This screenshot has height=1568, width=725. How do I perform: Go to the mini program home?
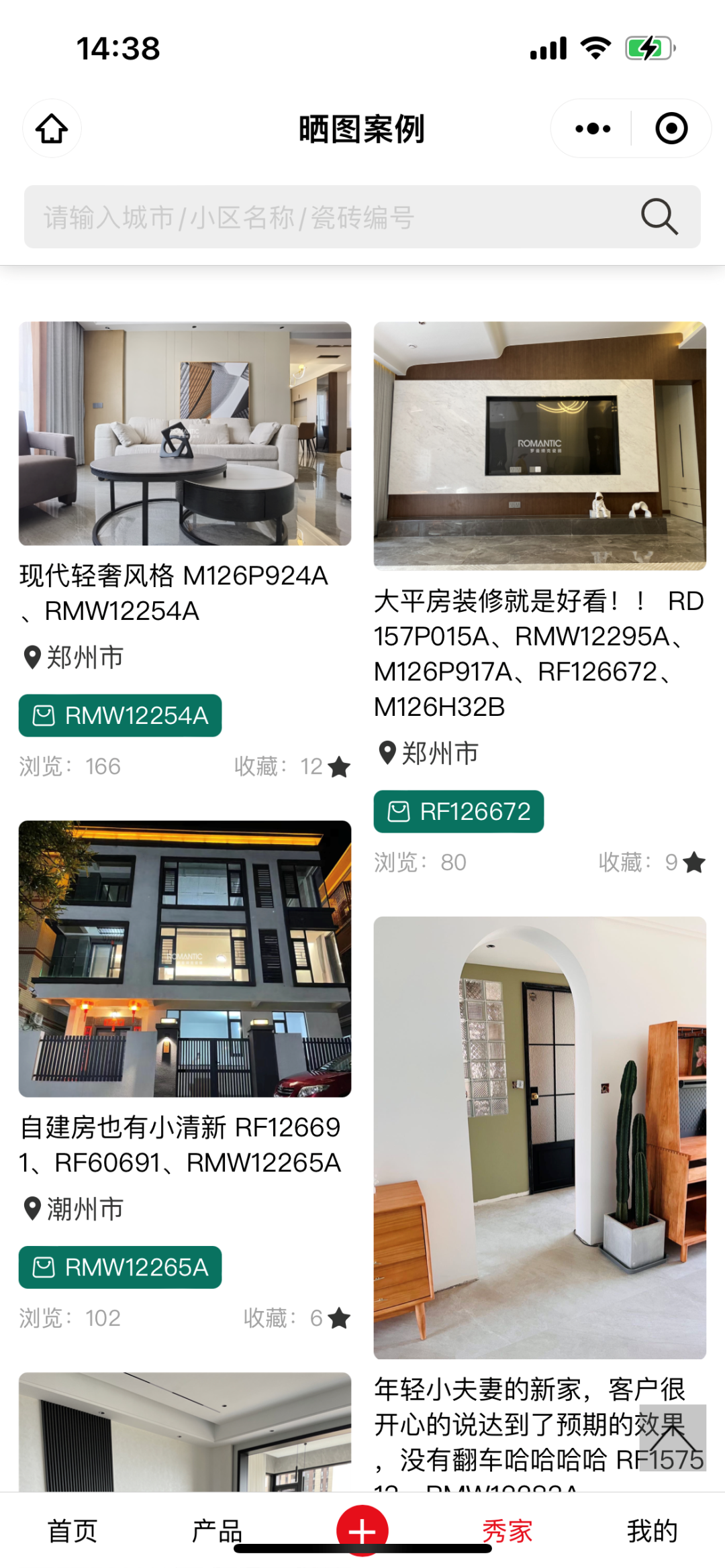(52, 129)
